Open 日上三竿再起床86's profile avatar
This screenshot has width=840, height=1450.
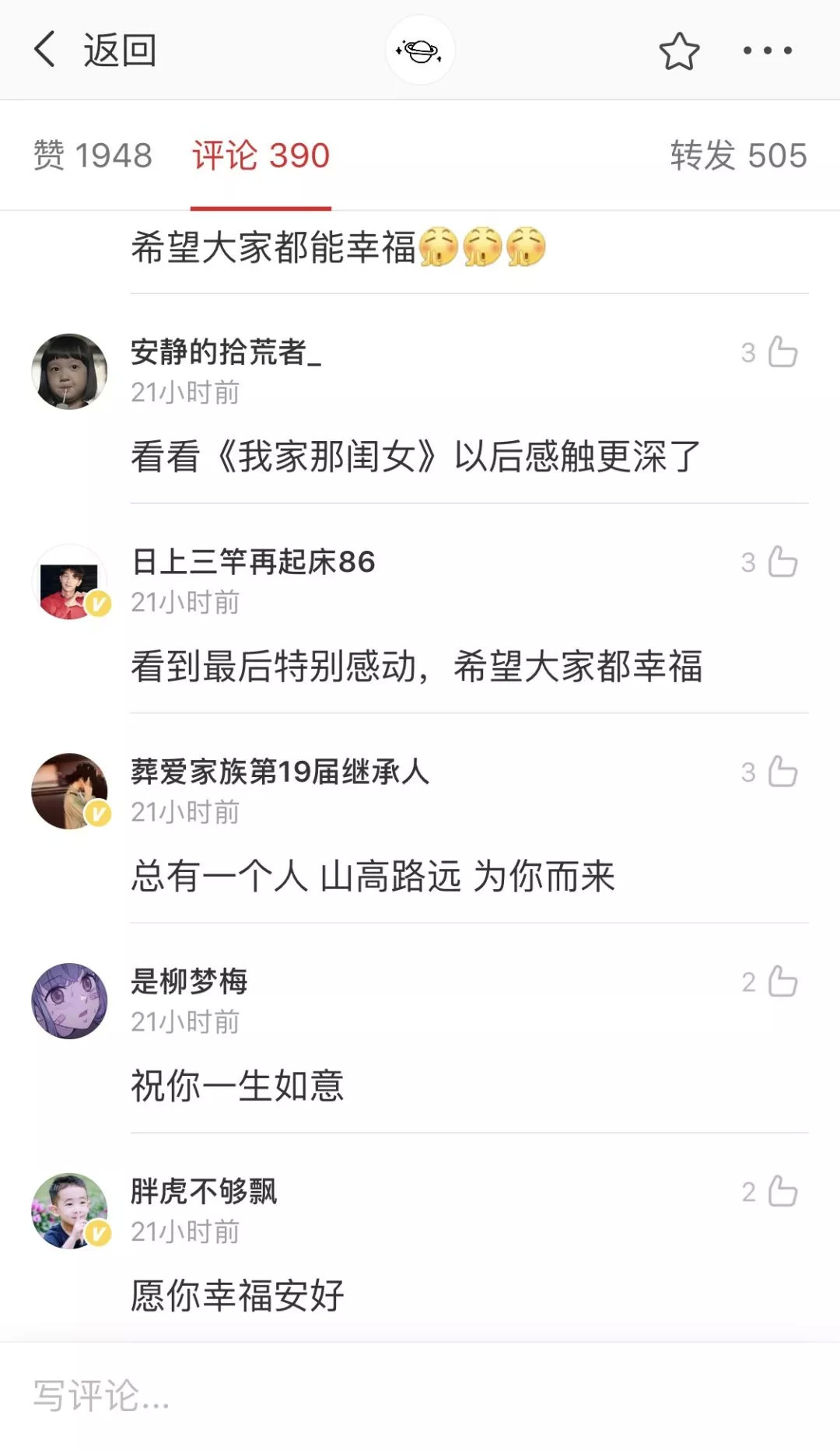pyautogui.click(x=70, y=582)
